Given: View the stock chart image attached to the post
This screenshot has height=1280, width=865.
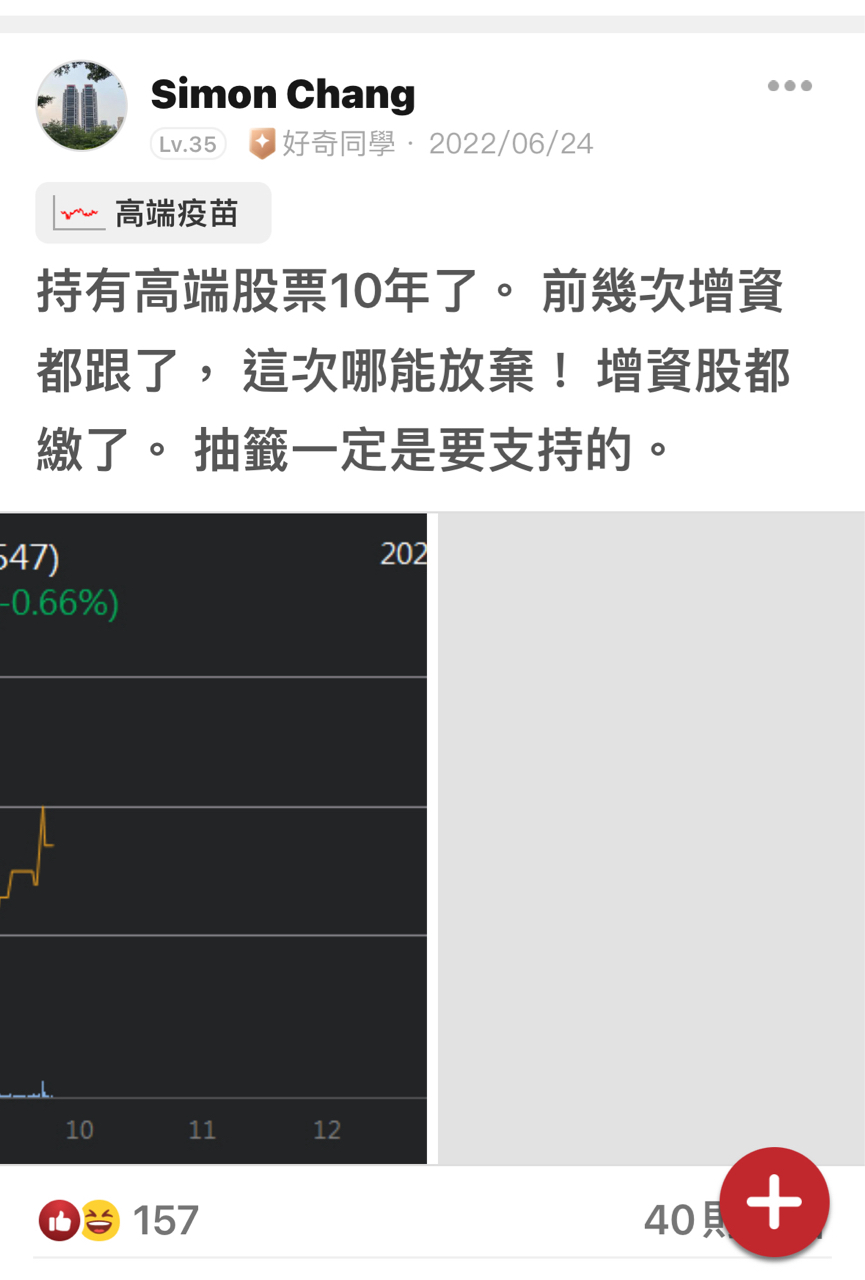Looking at the screenshot, I should (213, 839).
